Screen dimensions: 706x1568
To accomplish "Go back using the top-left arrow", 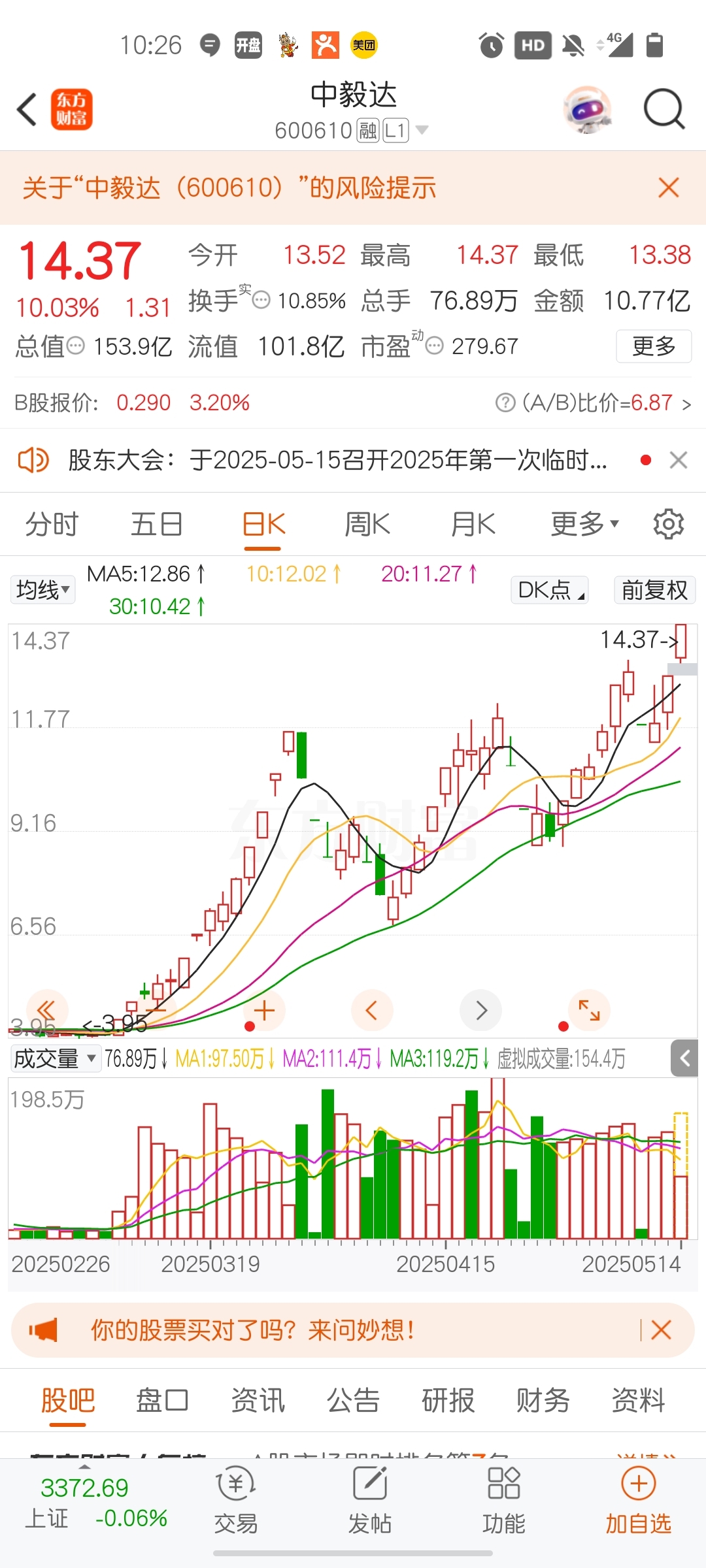I will (27, 109).
